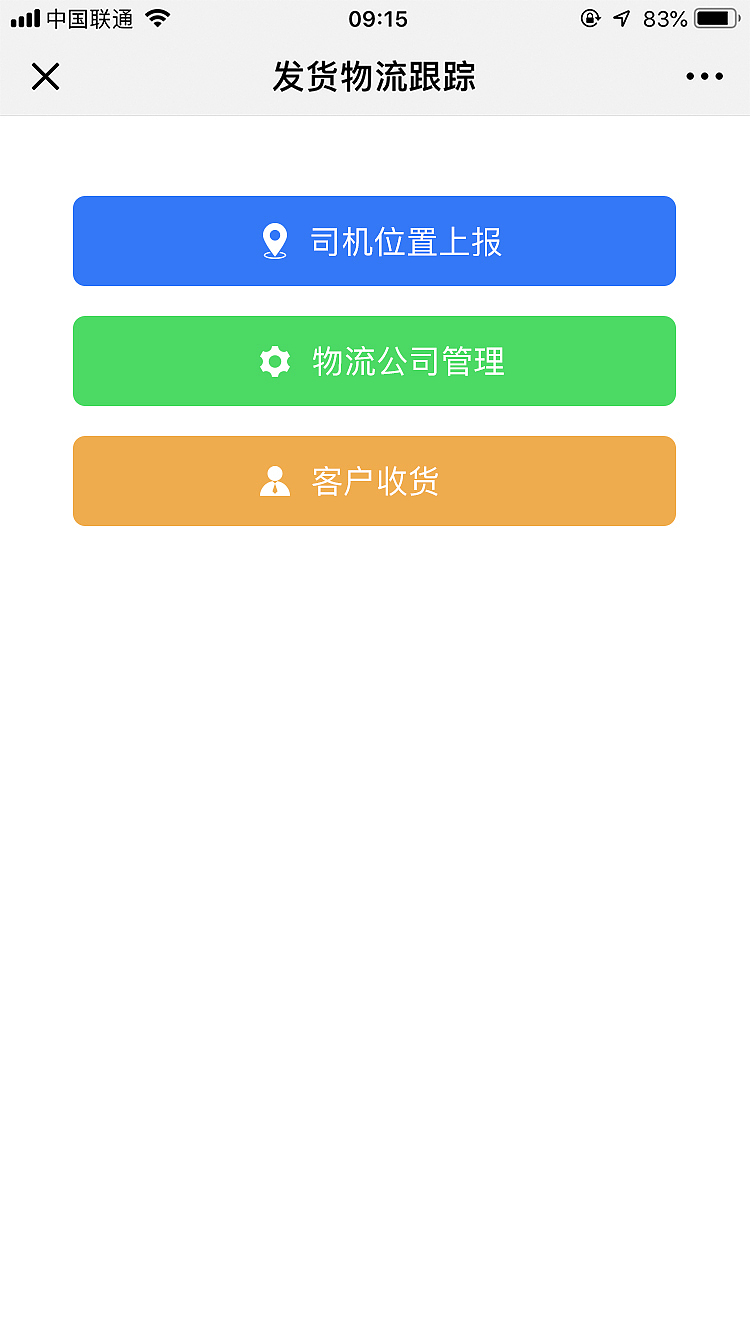Select the 发货物流跟踪 page title
The height and width of the screenshot is (1334, 750).
[375, 76]
